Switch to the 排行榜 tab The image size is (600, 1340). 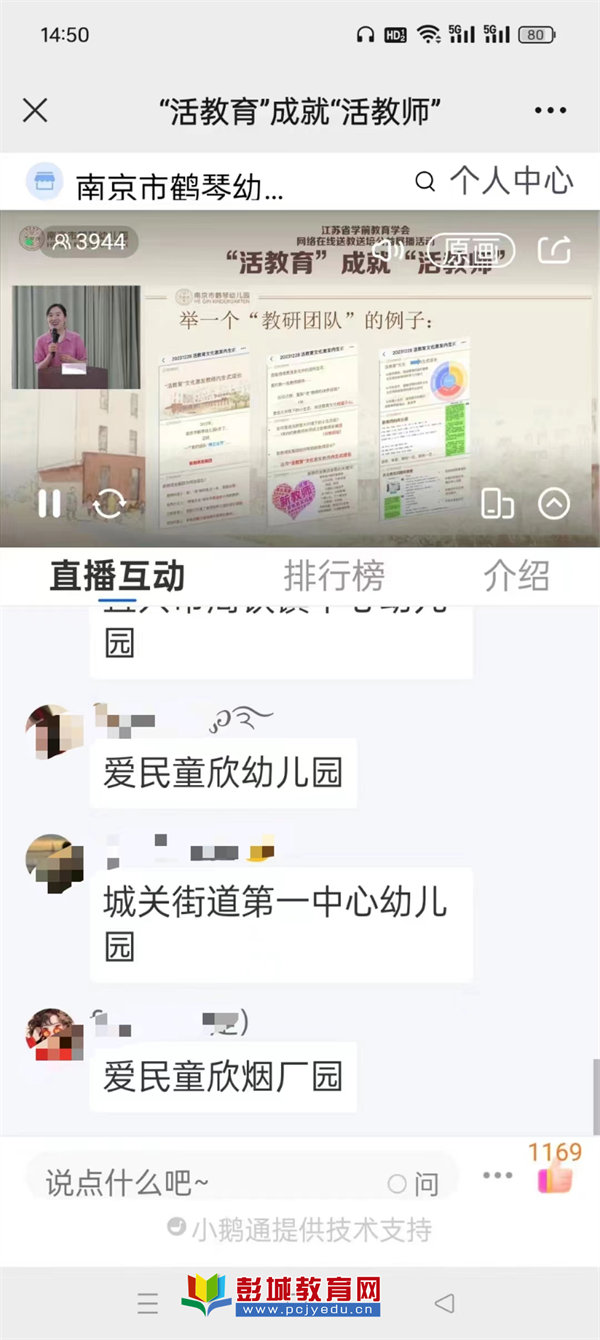pyautogui.click(x=334, y=576)
